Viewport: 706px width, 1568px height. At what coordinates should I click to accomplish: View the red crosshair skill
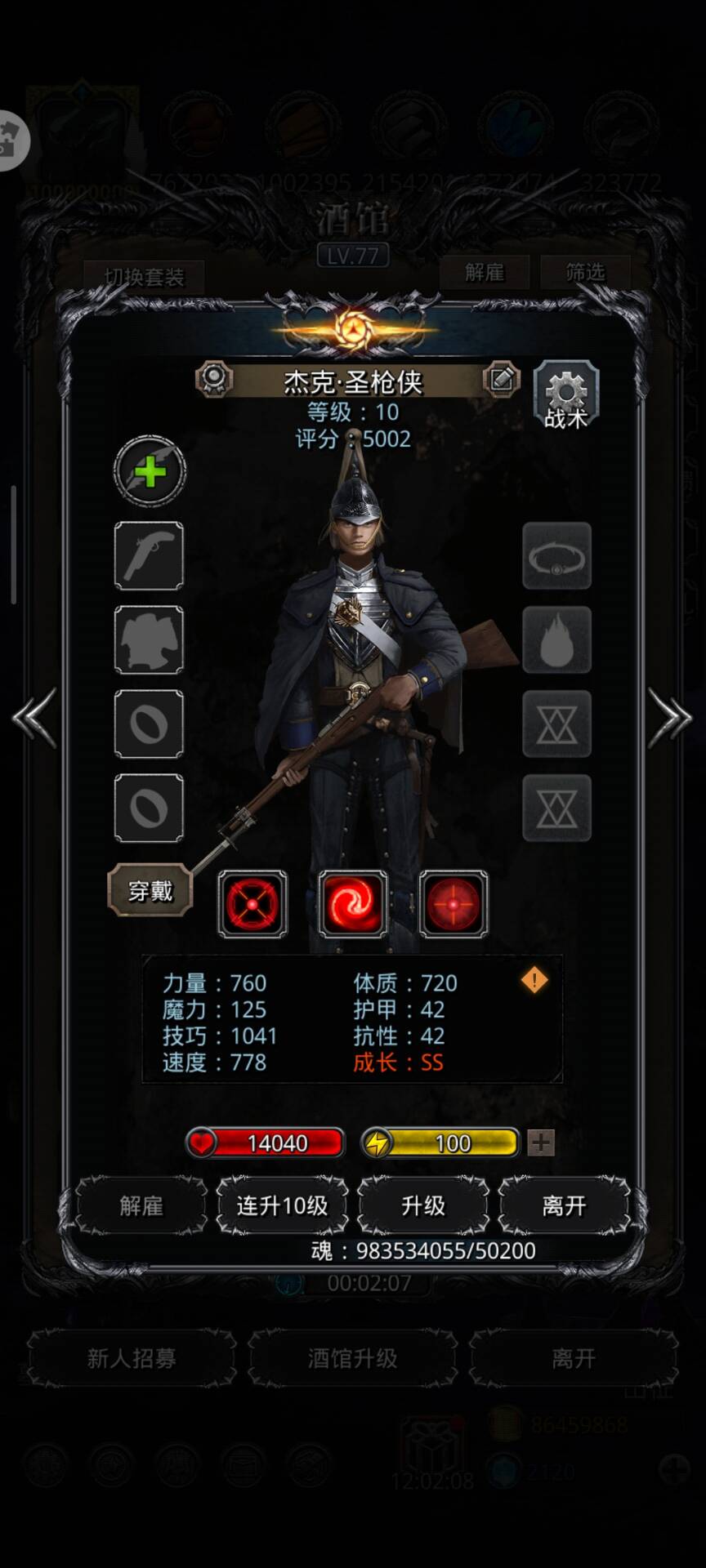click(x=454, y=903)
